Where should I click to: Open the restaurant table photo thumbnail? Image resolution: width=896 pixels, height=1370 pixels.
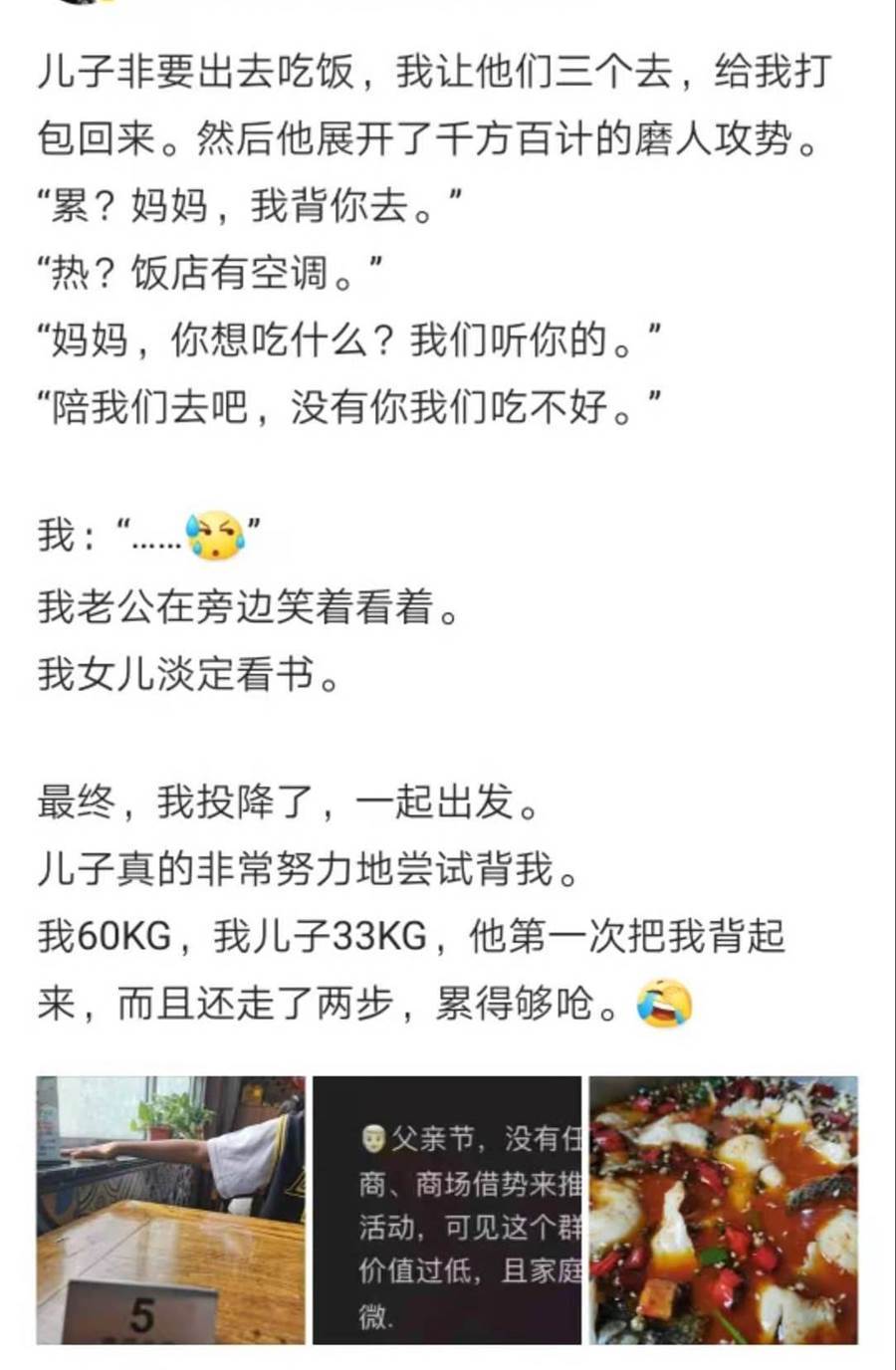click(171, 1210)
